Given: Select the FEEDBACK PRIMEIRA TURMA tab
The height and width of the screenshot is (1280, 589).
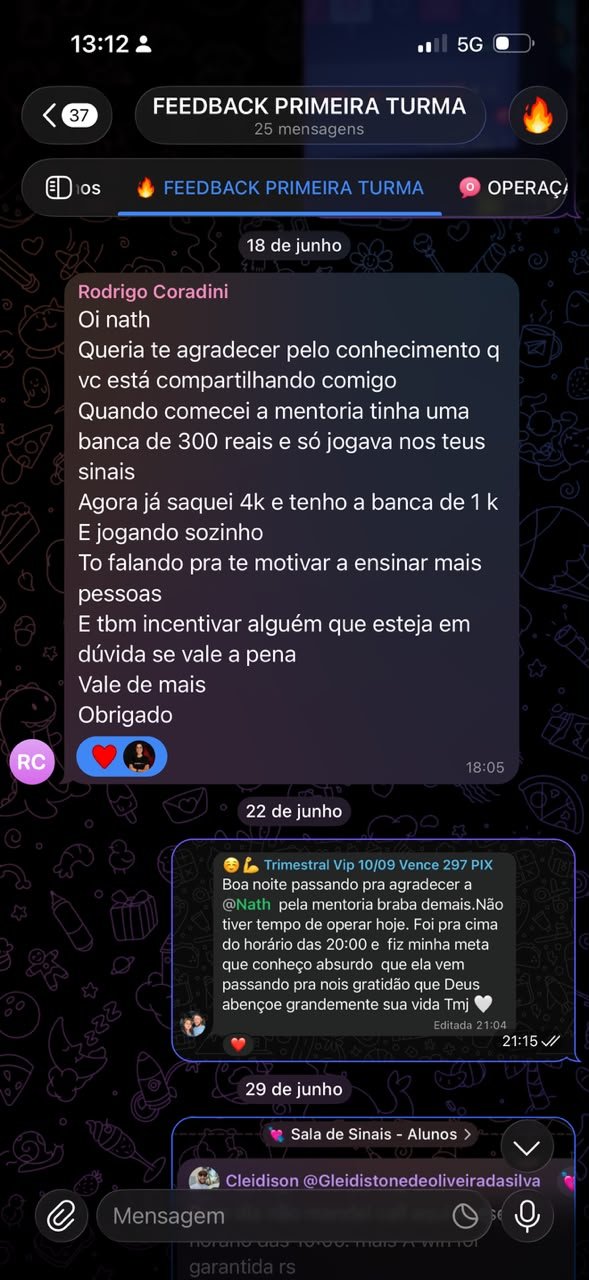Looking at the screenshot, I should point(280,187).
